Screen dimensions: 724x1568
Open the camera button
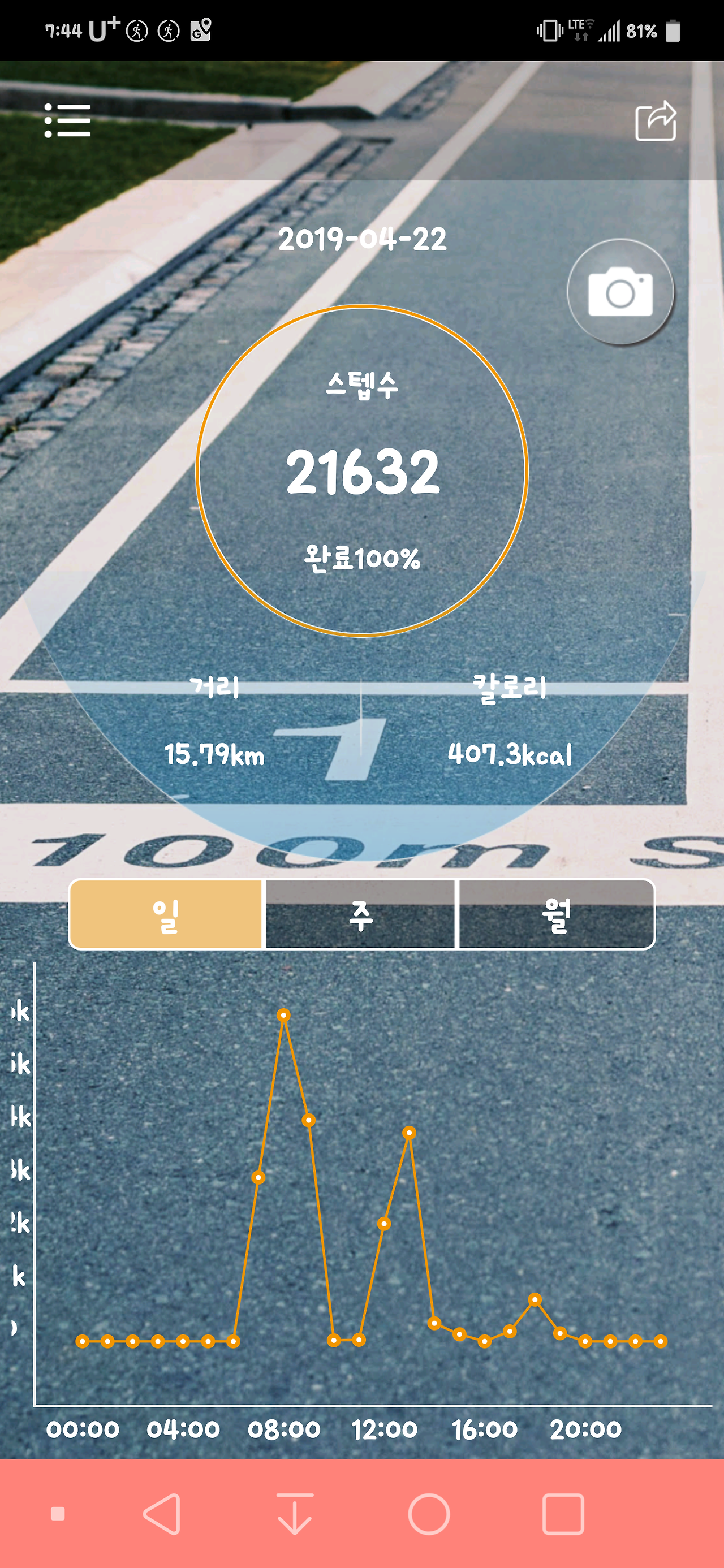(x=620, y=292)
